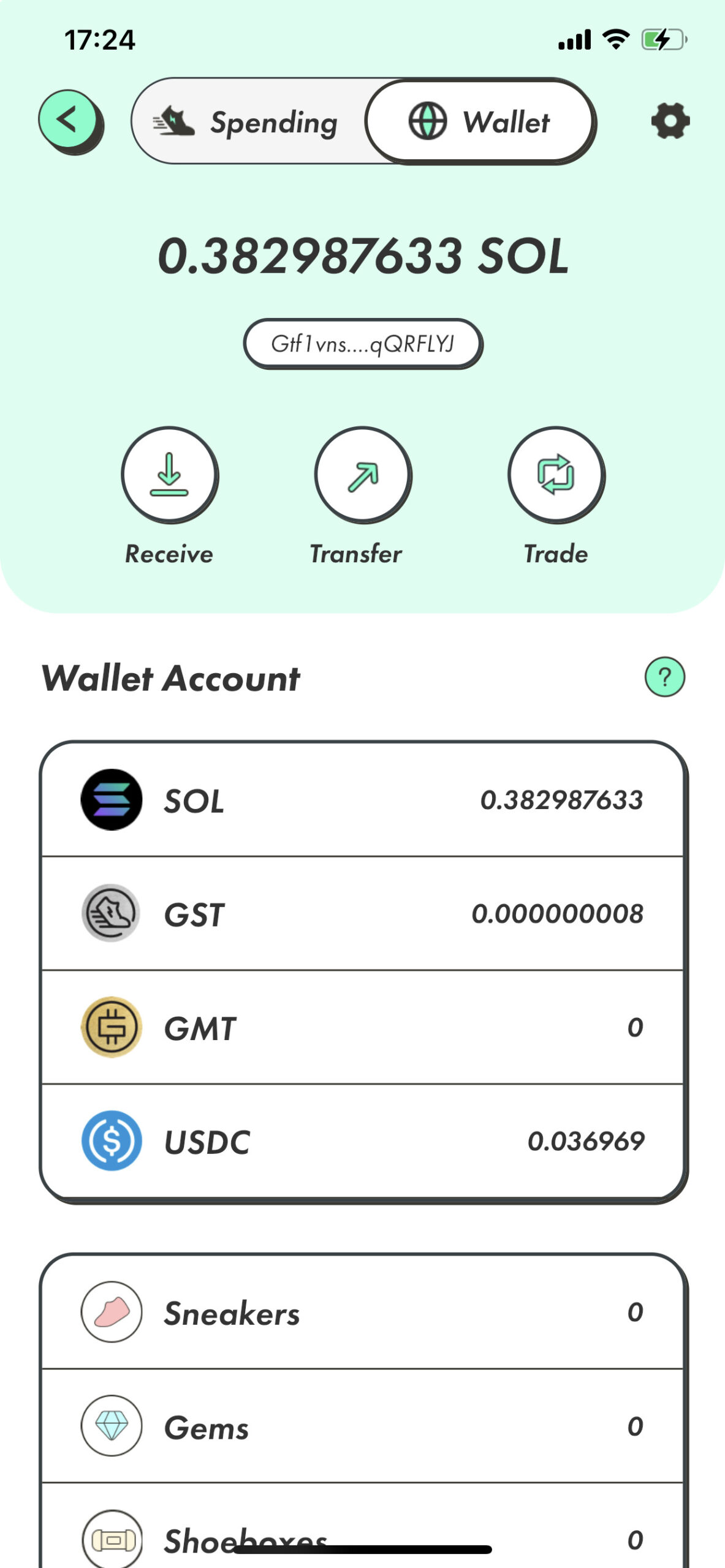
Task: Open the settings gear icon
Action: point(670,121)
